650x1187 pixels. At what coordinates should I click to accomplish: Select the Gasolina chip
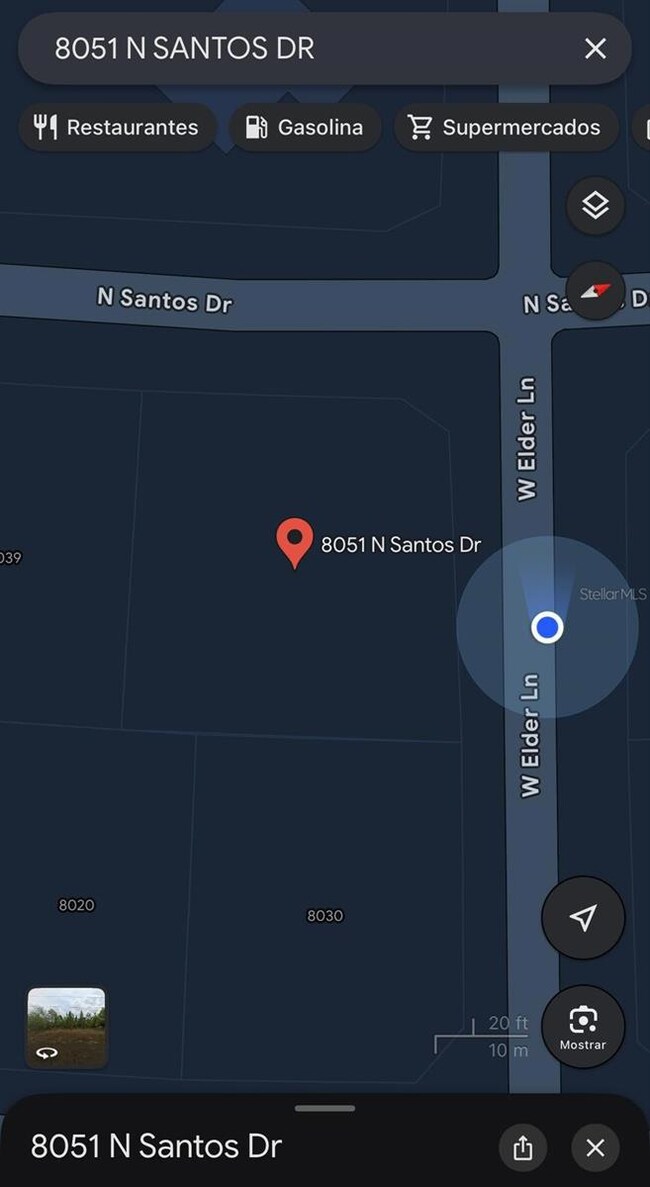(x=305, y=127)
